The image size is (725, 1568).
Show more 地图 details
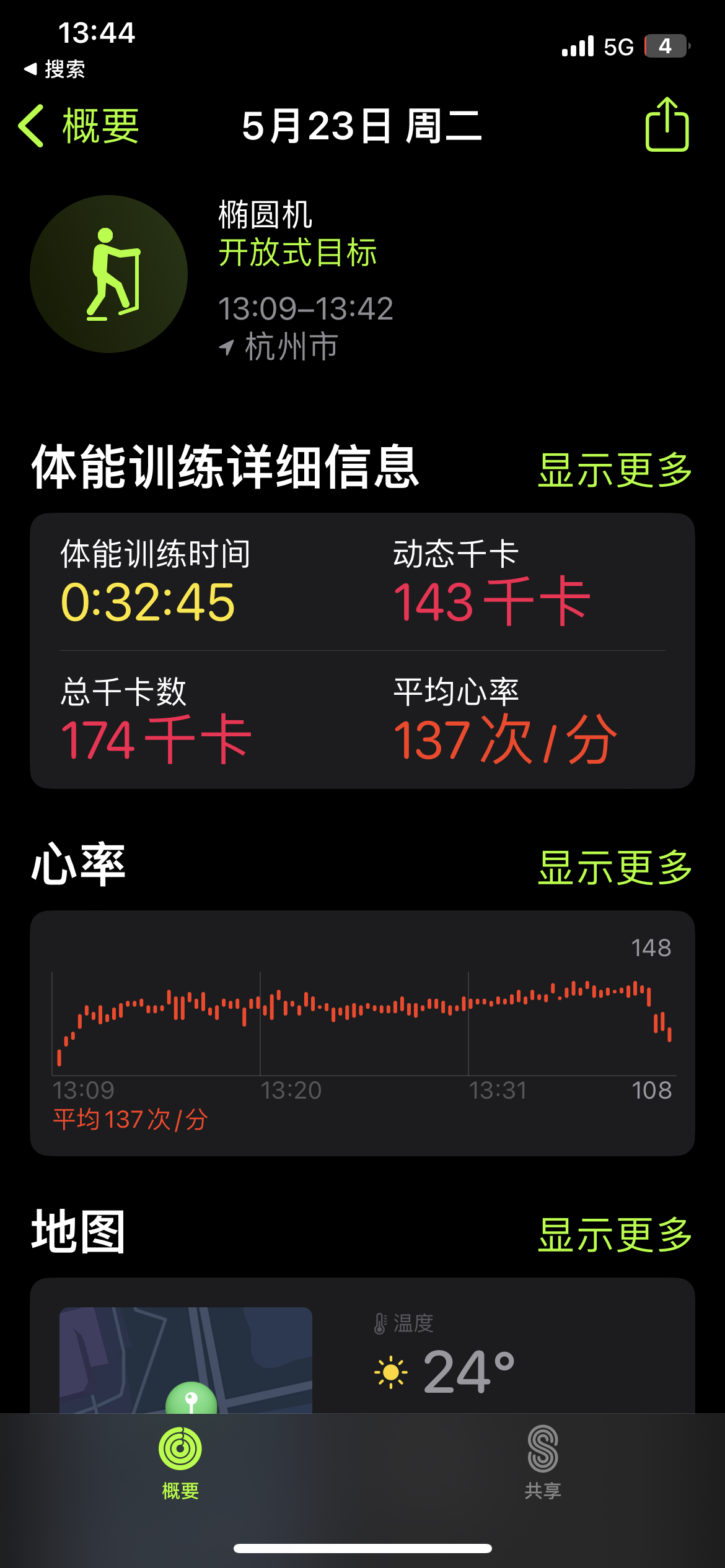(x=615, y=1234)
